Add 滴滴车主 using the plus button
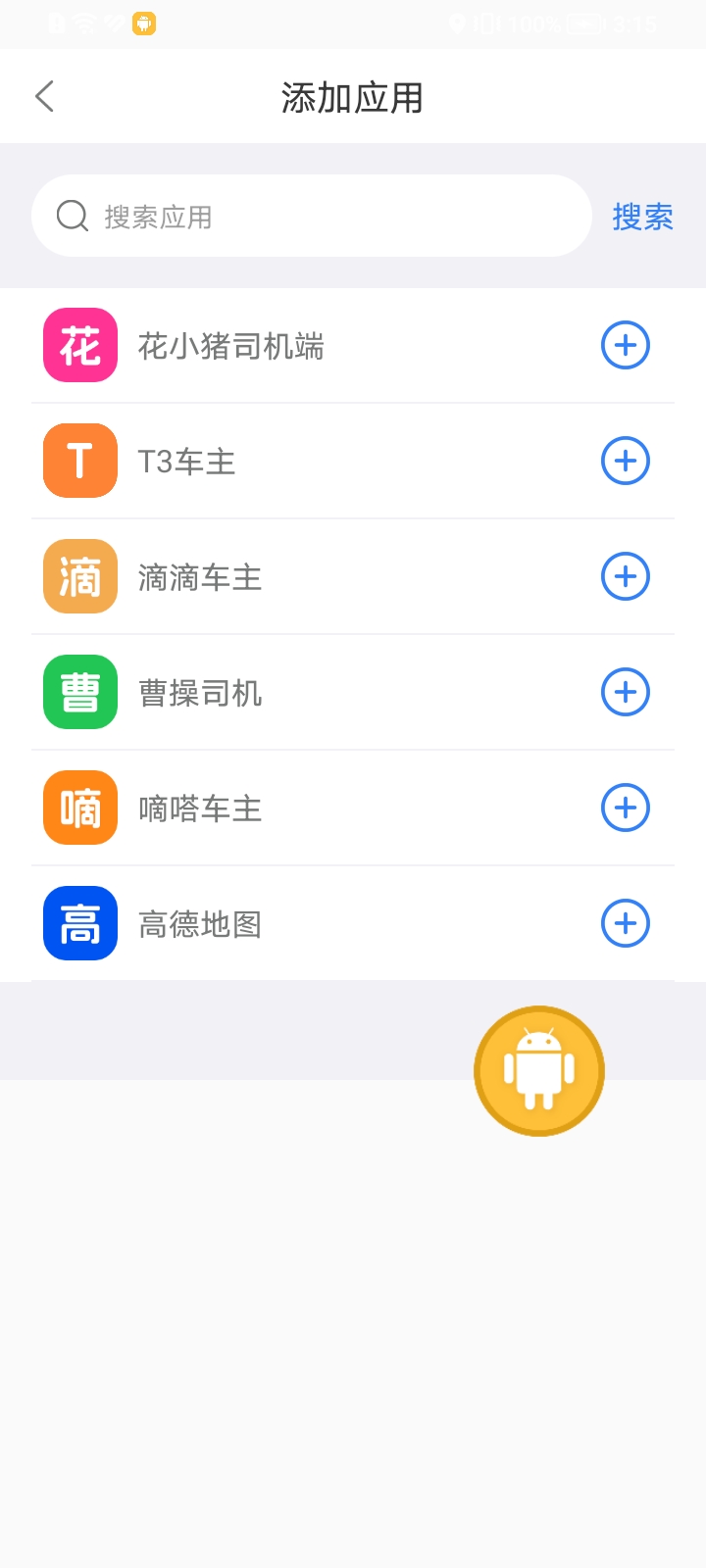This screenshot has height=1568, width=706. [x=625, y=576]
